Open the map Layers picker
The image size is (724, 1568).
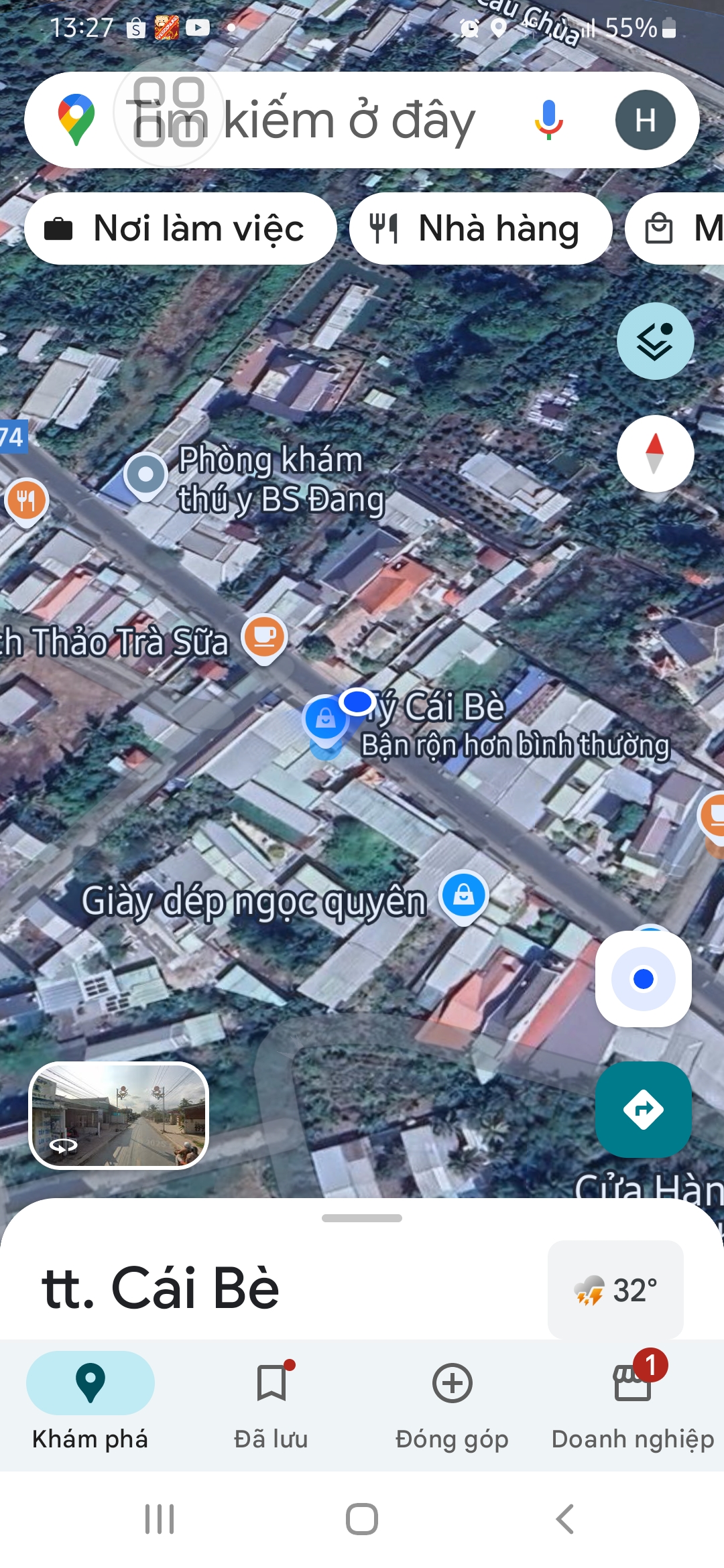coord(654,340)
